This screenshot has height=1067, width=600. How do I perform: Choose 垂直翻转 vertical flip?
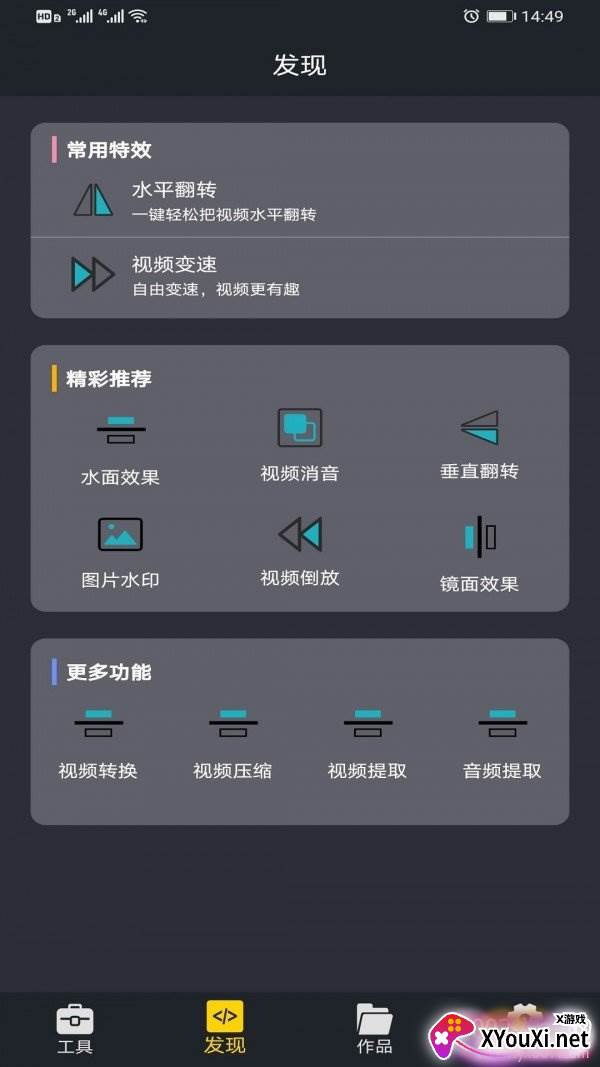tap(479, 445)
